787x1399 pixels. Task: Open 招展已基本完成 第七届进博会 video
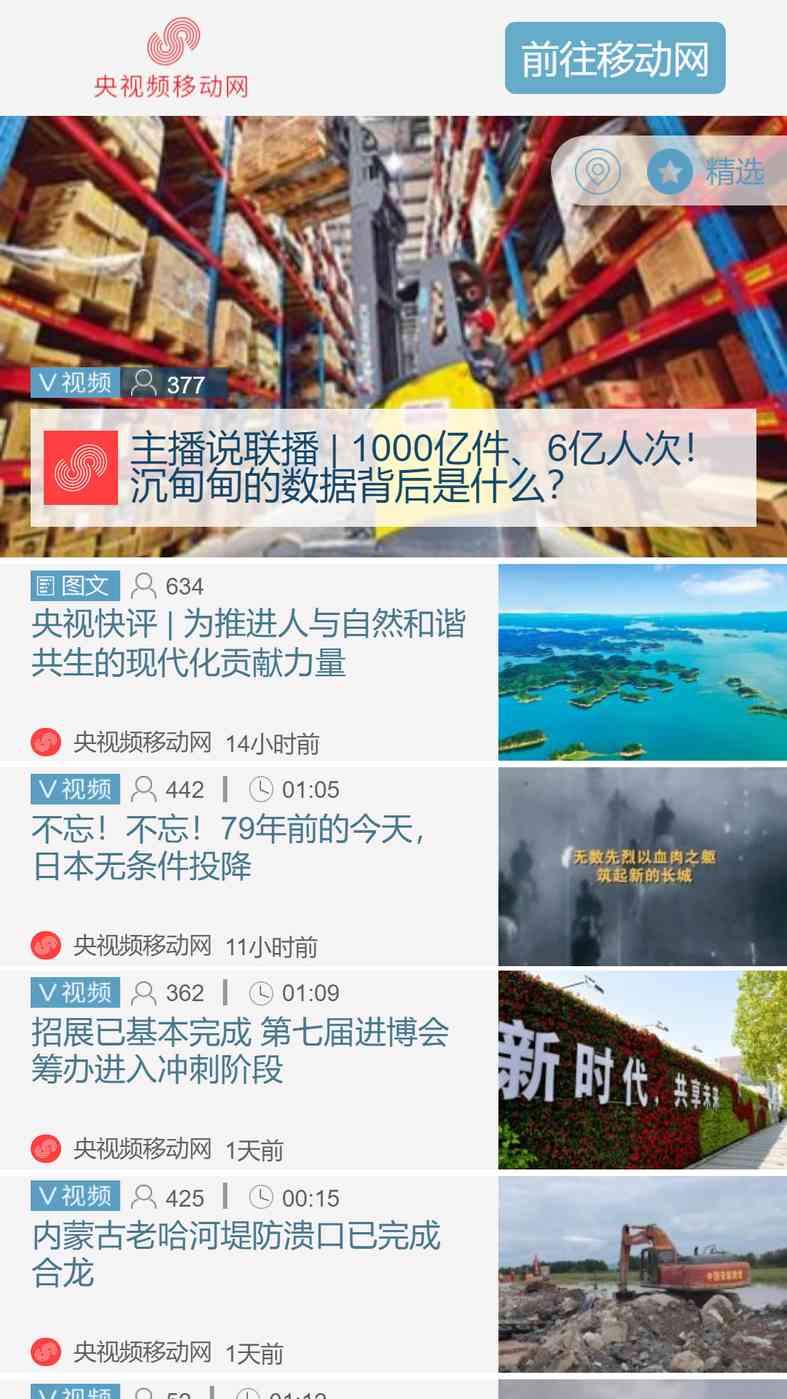pyautogui.click(x=240, y=1050)
